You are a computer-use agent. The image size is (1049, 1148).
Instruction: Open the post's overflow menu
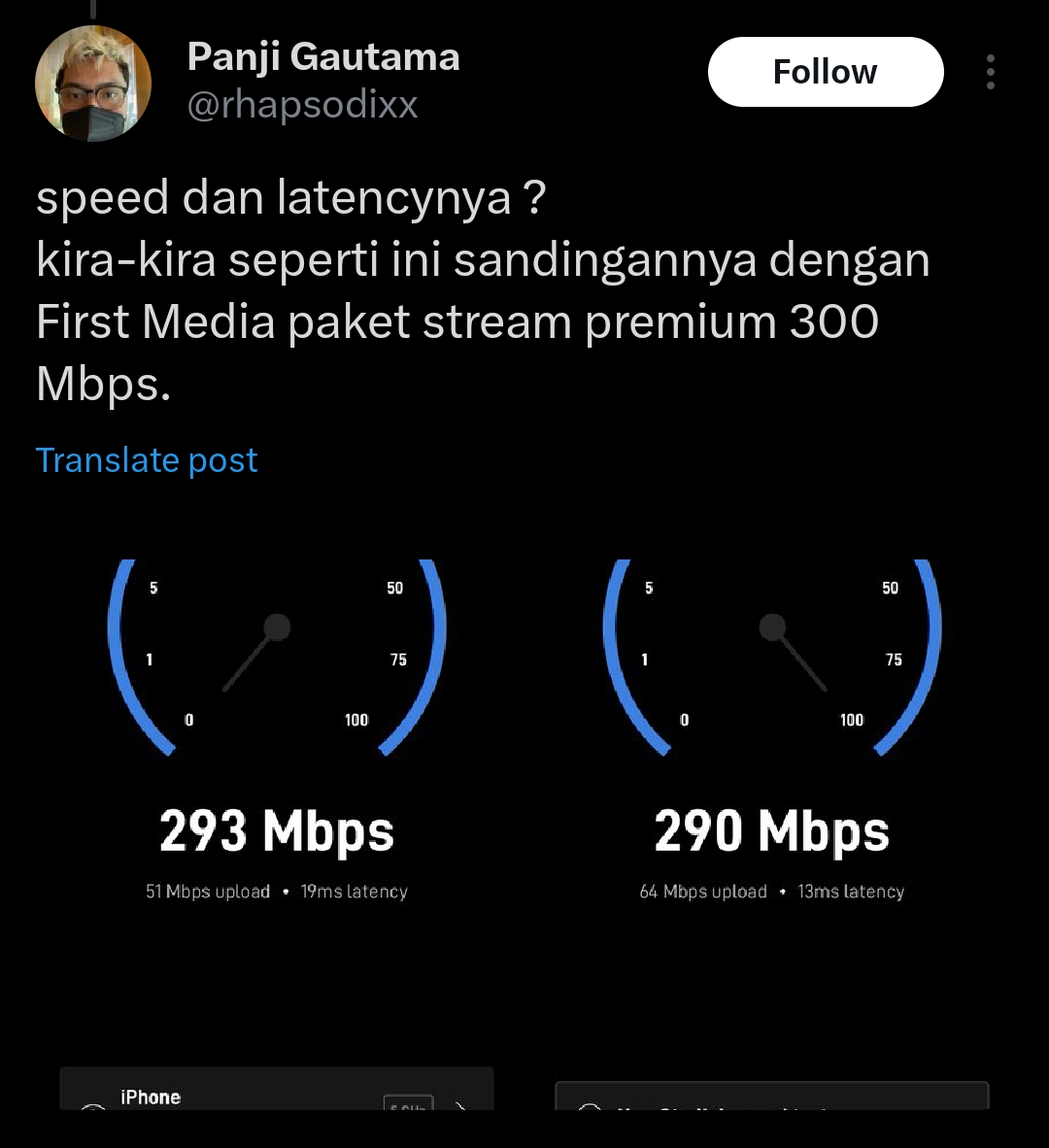coord(990,72)
